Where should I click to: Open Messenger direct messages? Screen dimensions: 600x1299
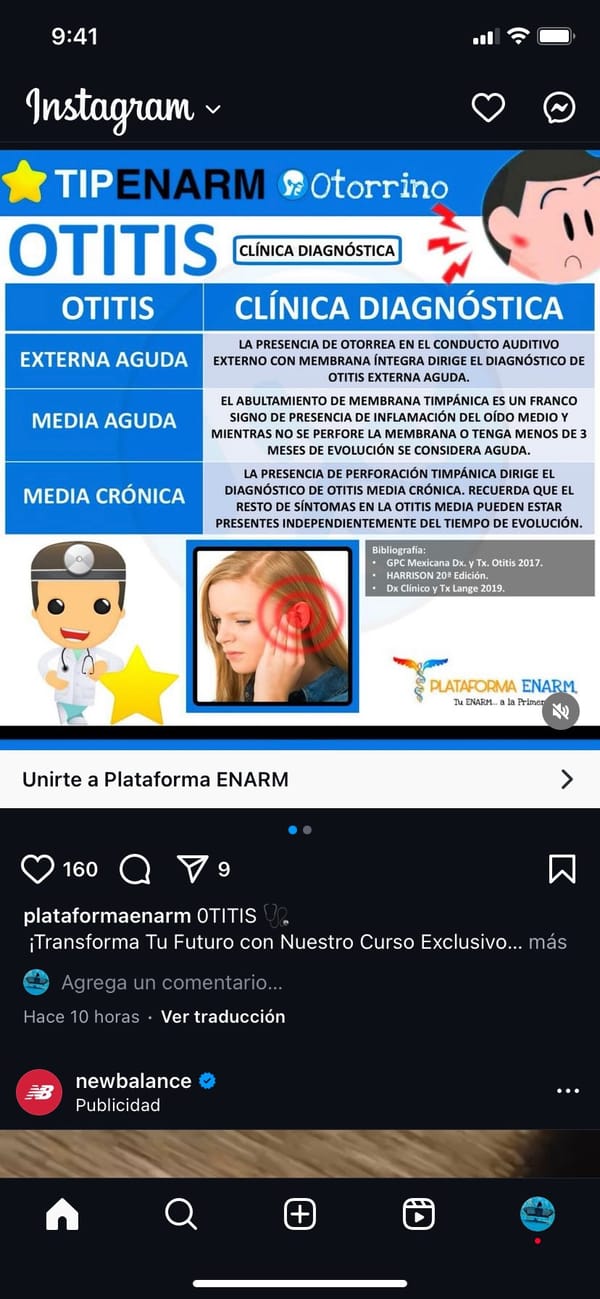[x=559, y=107]
